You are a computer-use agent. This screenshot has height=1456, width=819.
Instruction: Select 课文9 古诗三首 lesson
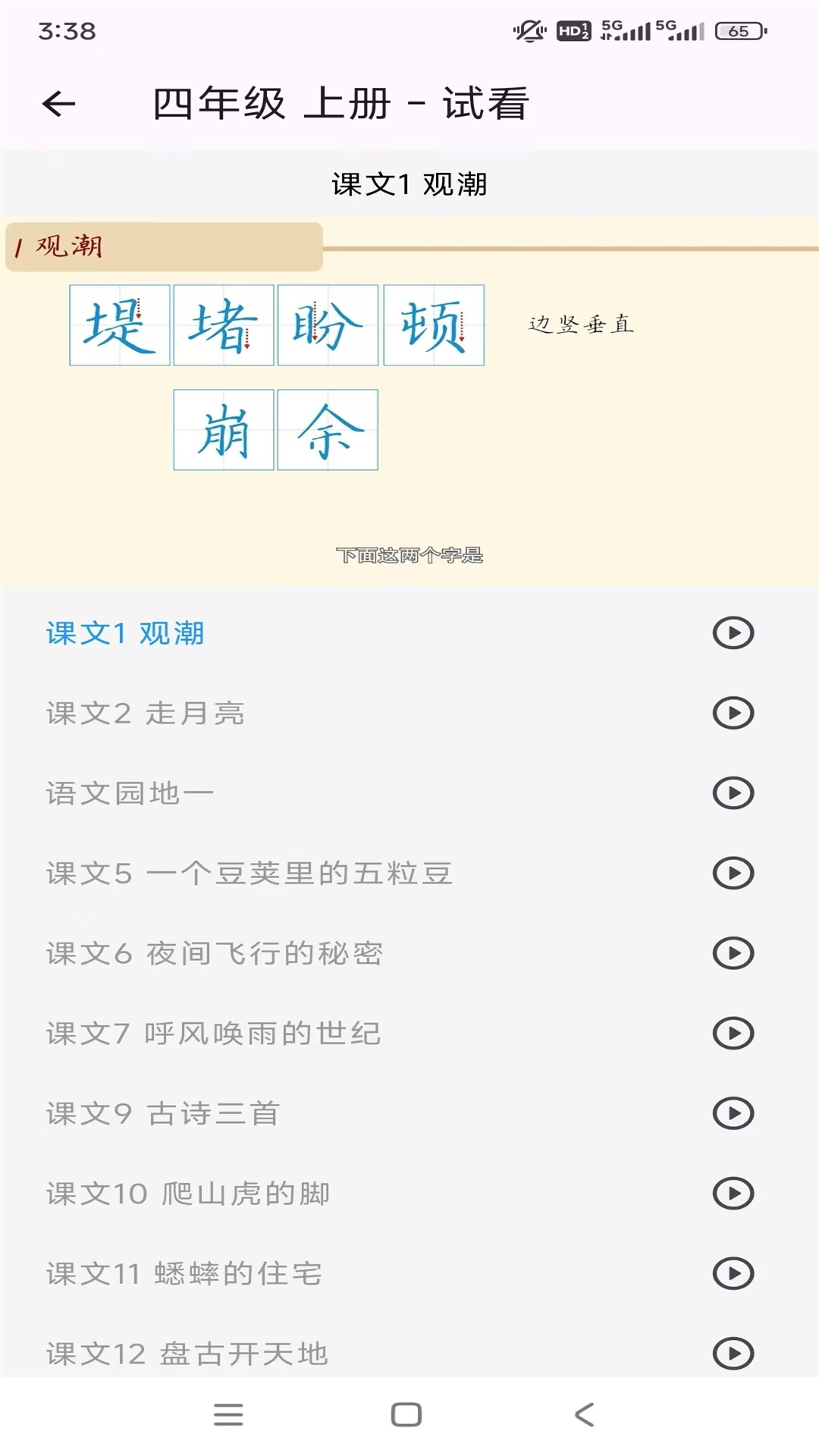(x=163, y=1114)
